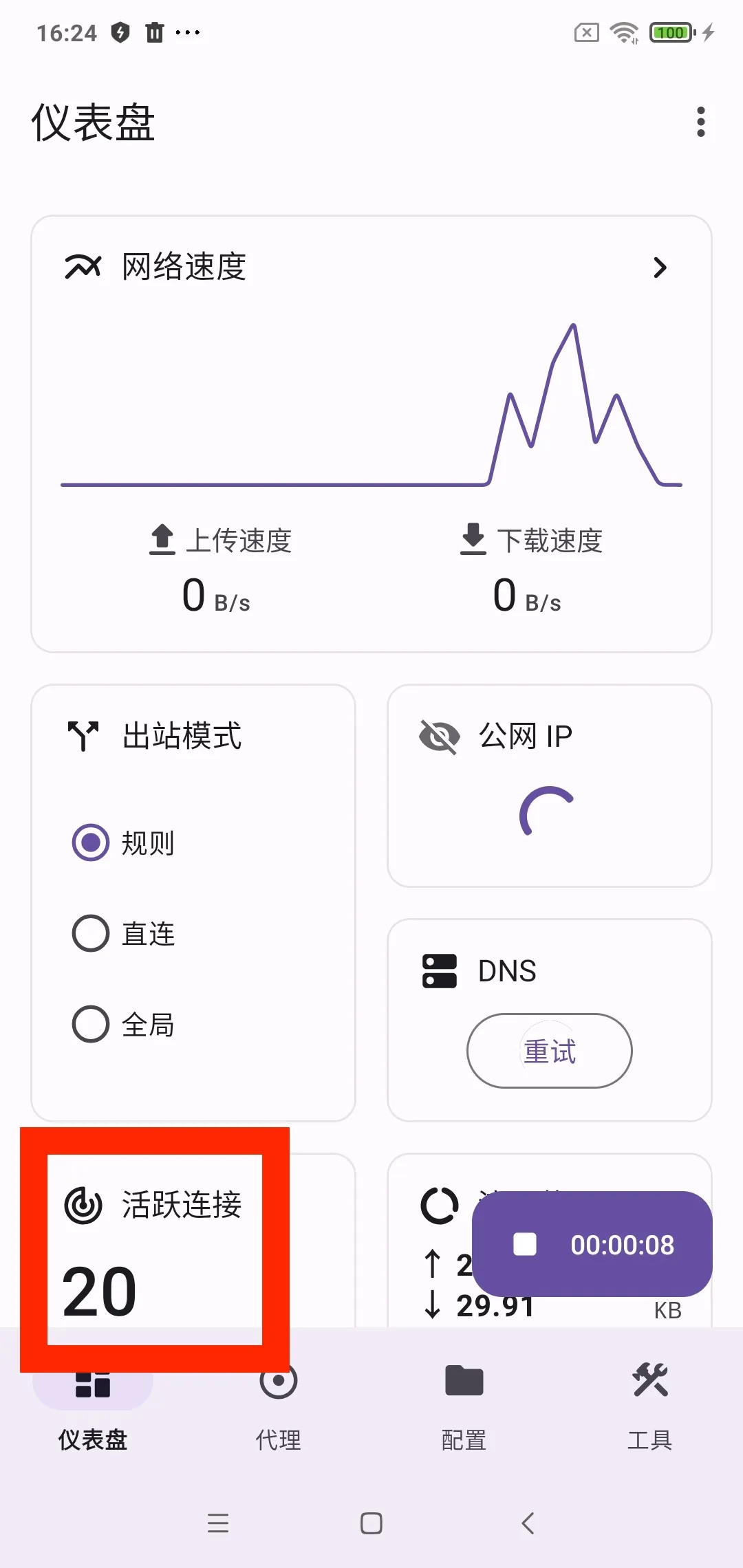This screenshot has width=743, height=1568.
Task: Select the 全局 outbound mode
Action: click(x=91, y=1024)
